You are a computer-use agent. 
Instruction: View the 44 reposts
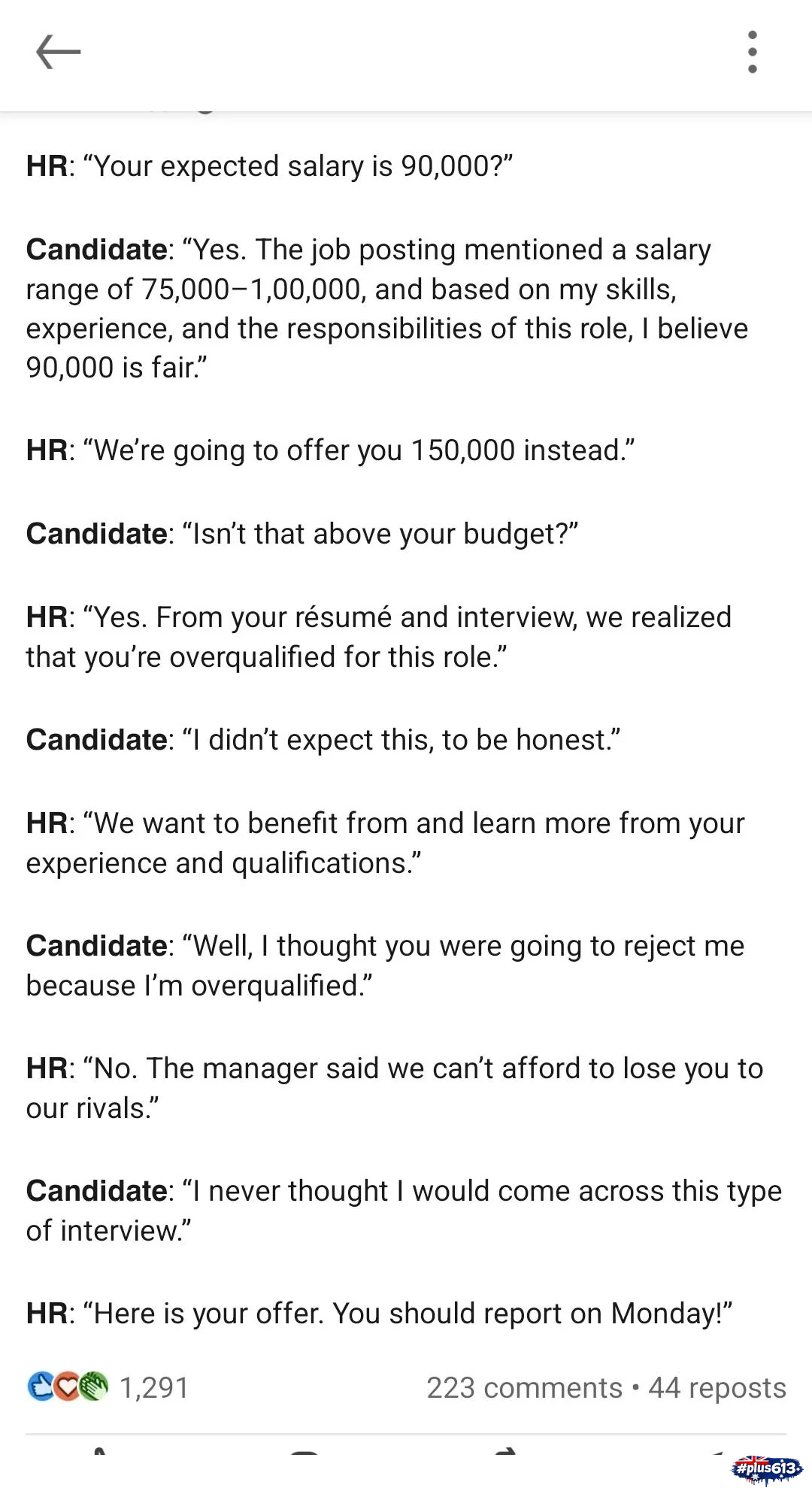click(717, 1387)
